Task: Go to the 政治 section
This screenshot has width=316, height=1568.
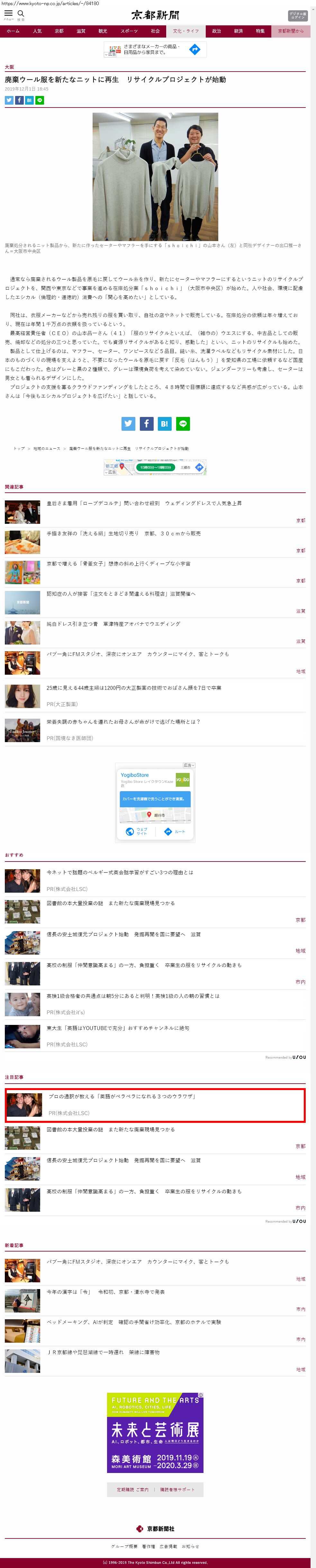Action: pos(217,31)
